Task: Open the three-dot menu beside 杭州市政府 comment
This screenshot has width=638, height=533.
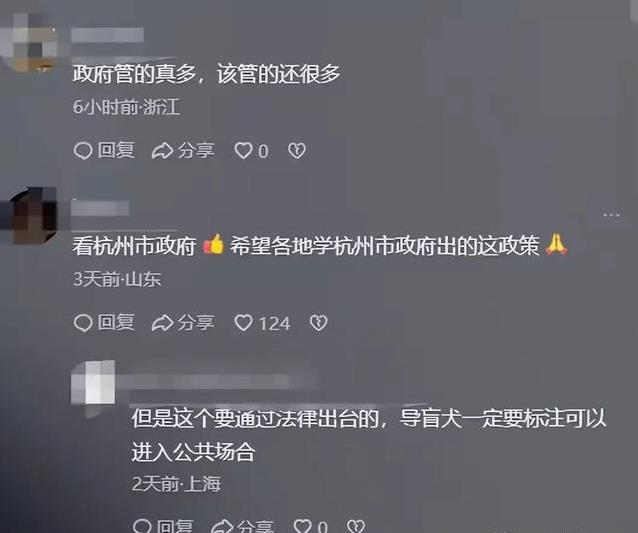Action: point(612,214)
